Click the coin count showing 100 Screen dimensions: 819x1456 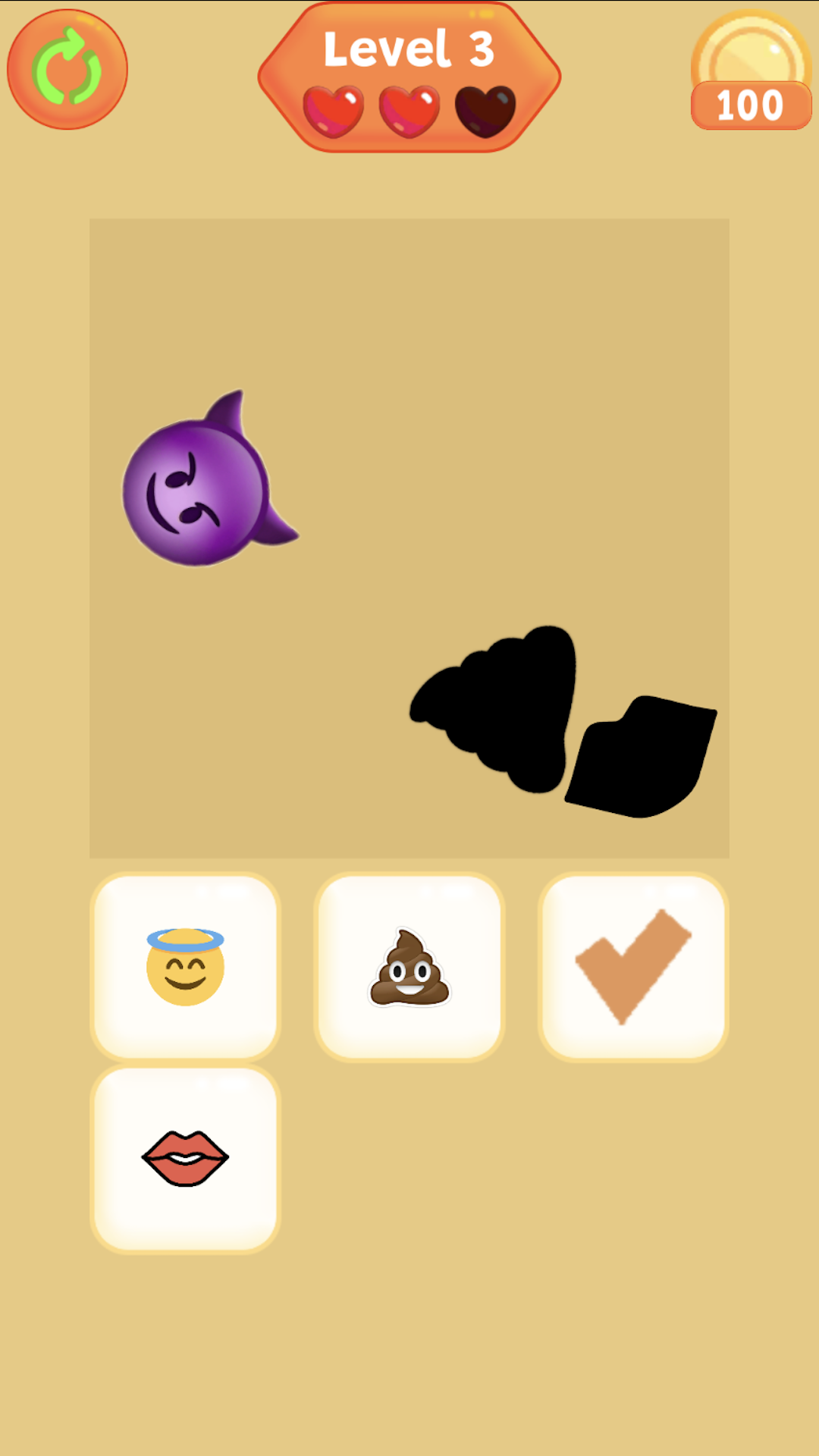tap(749, 105)
